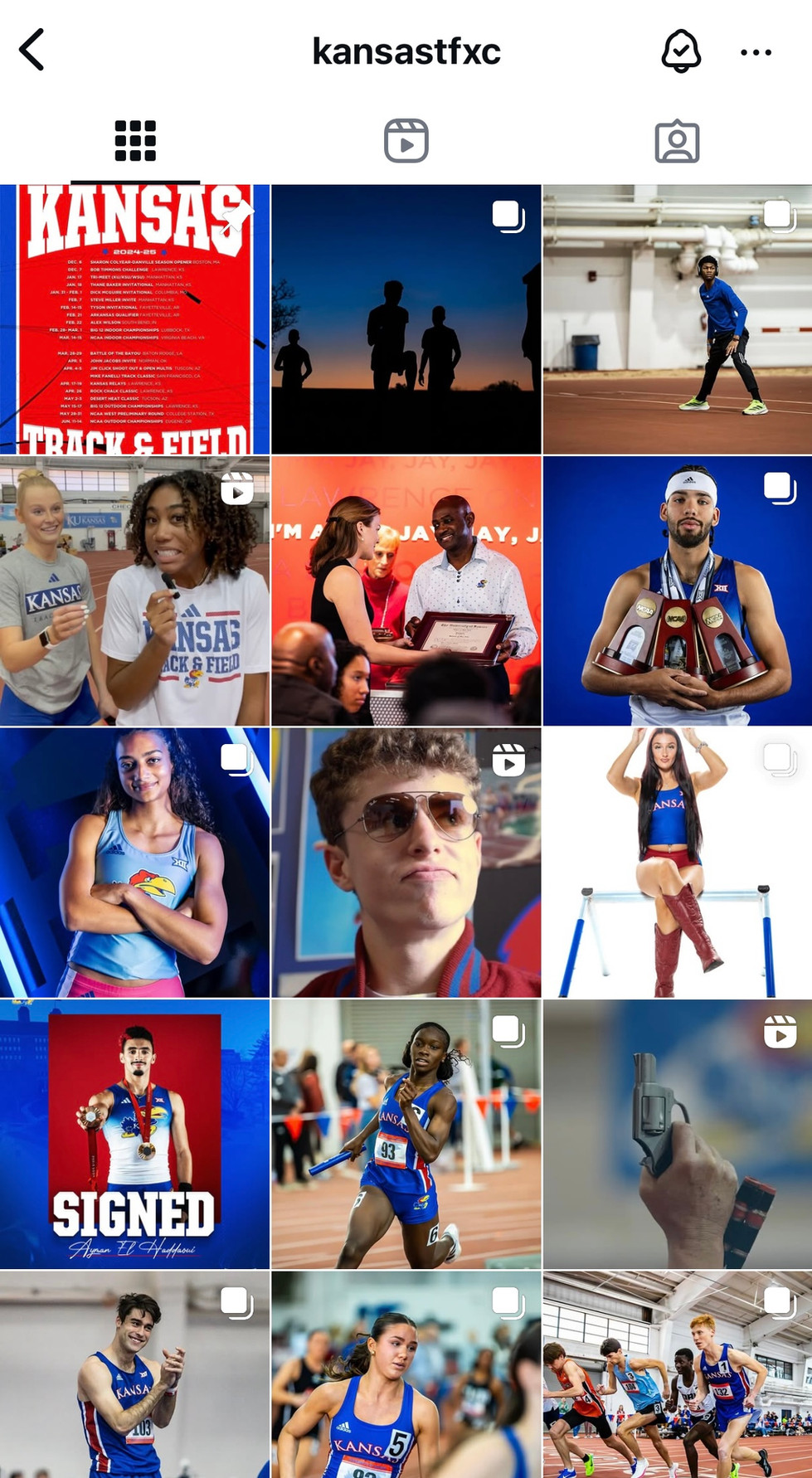Open the post of the clapping athlete with bib 103
The image size is (812, 1478).
tap(134, 1374)
